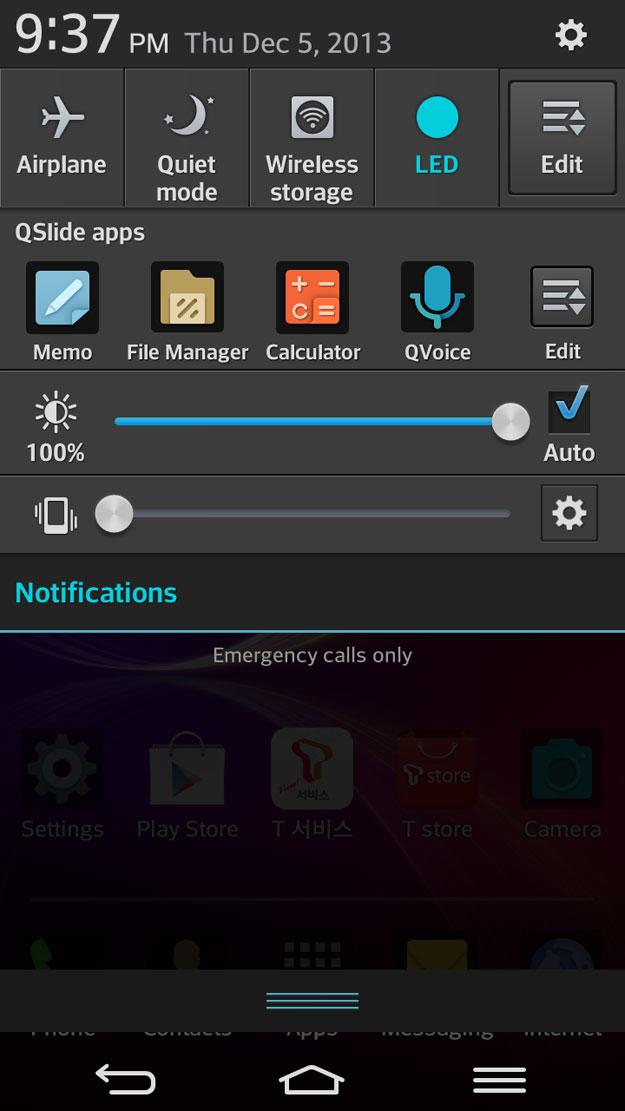Turn off the LED toggle
This screenshot has height=1111, width=625.
tap(437, 138)
